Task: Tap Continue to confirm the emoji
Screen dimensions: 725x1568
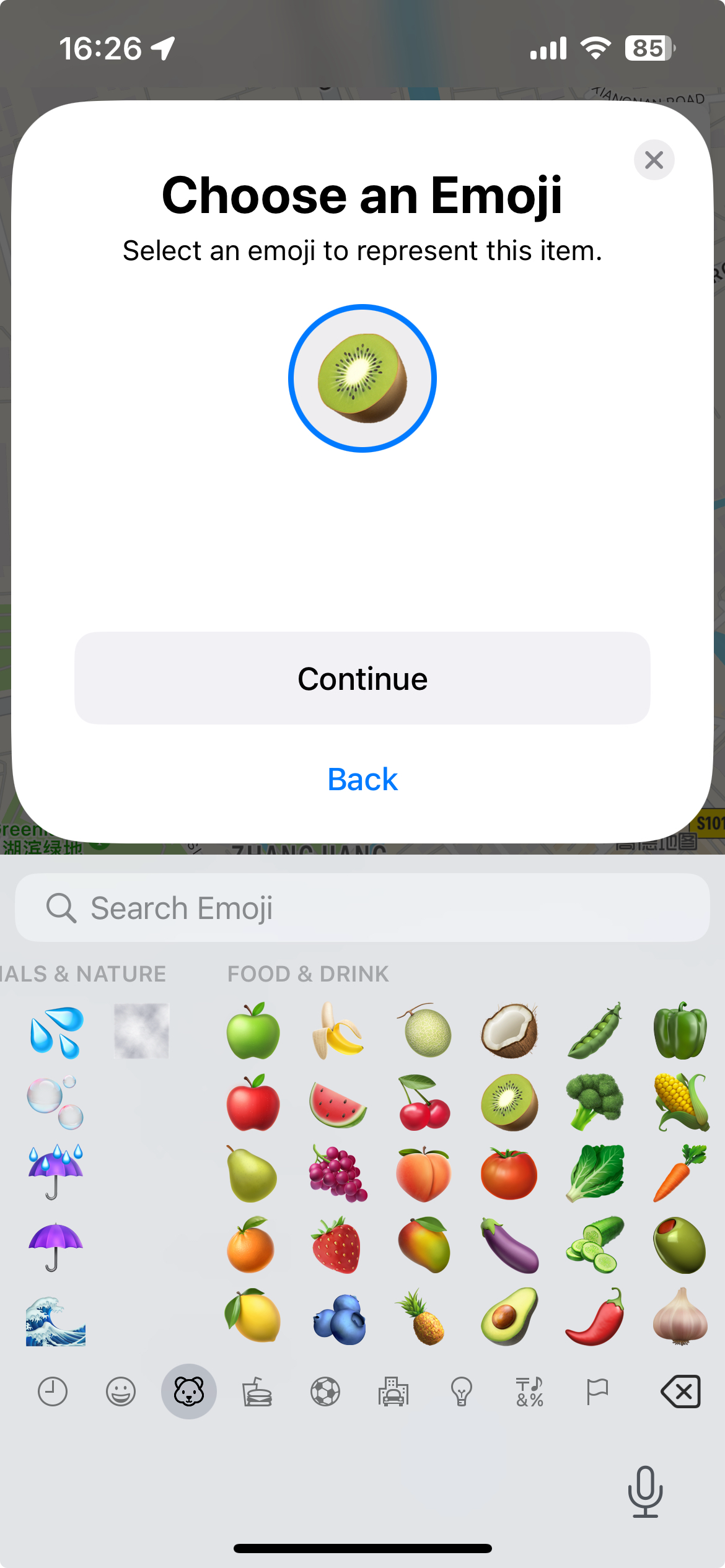Action: pos(362,678)
